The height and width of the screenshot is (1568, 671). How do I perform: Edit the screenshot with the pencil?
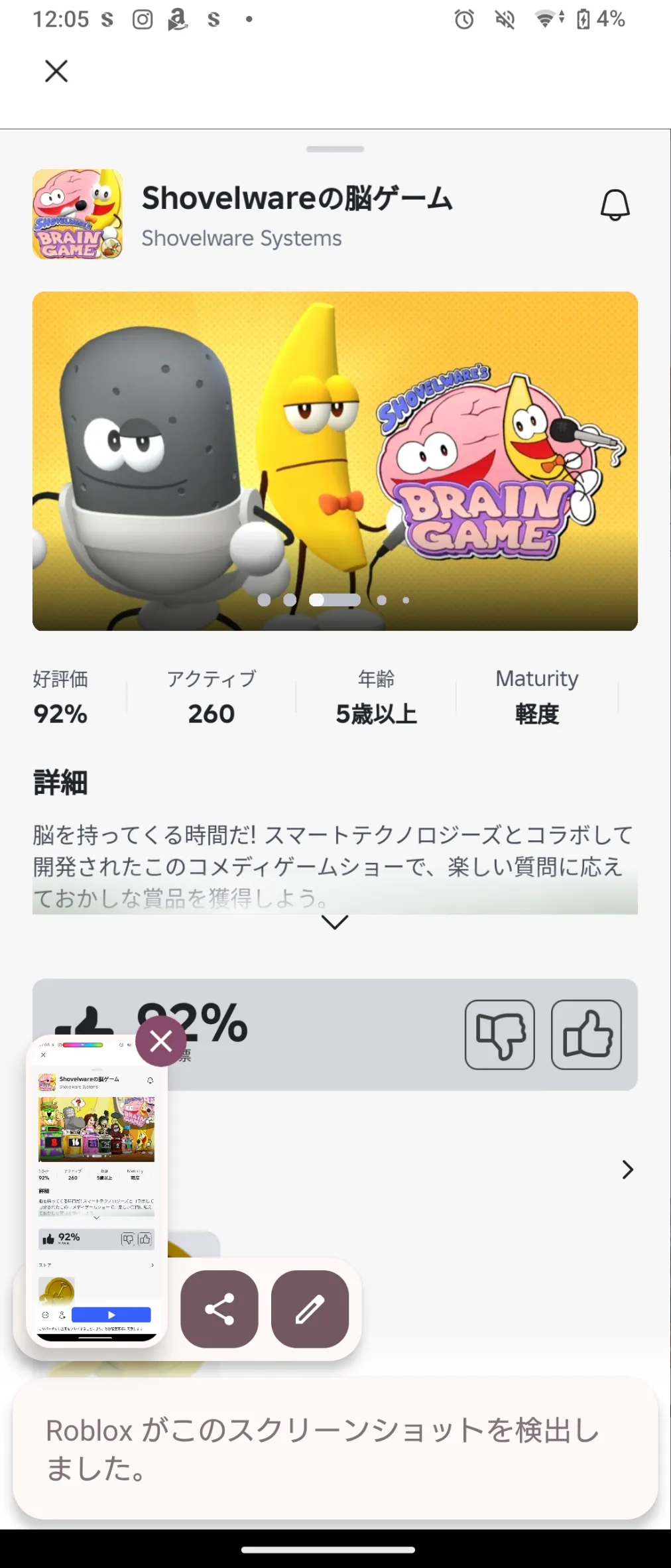[310, 1309]
